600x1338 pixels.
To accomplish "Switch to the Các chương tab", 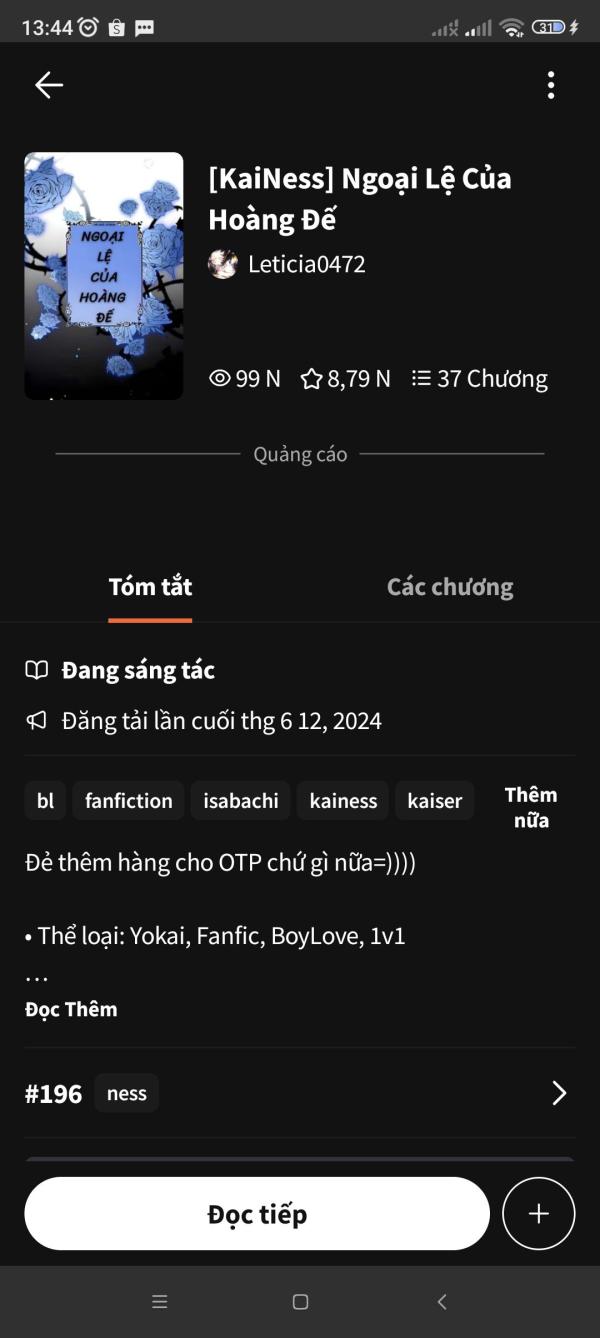I will pos(450,587).
